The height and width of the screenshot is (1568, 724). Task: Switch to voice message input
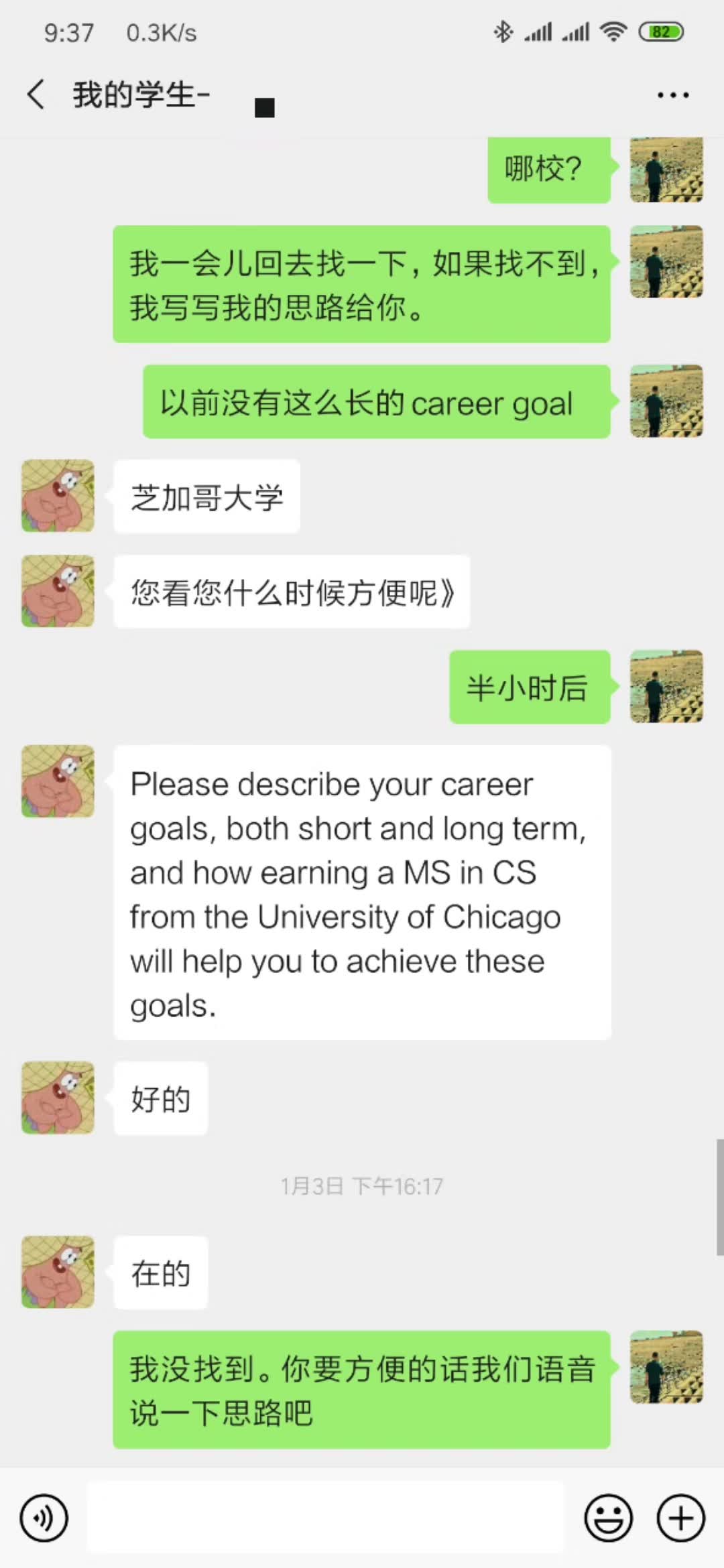pyautogui.click(x=44, y=1518)
